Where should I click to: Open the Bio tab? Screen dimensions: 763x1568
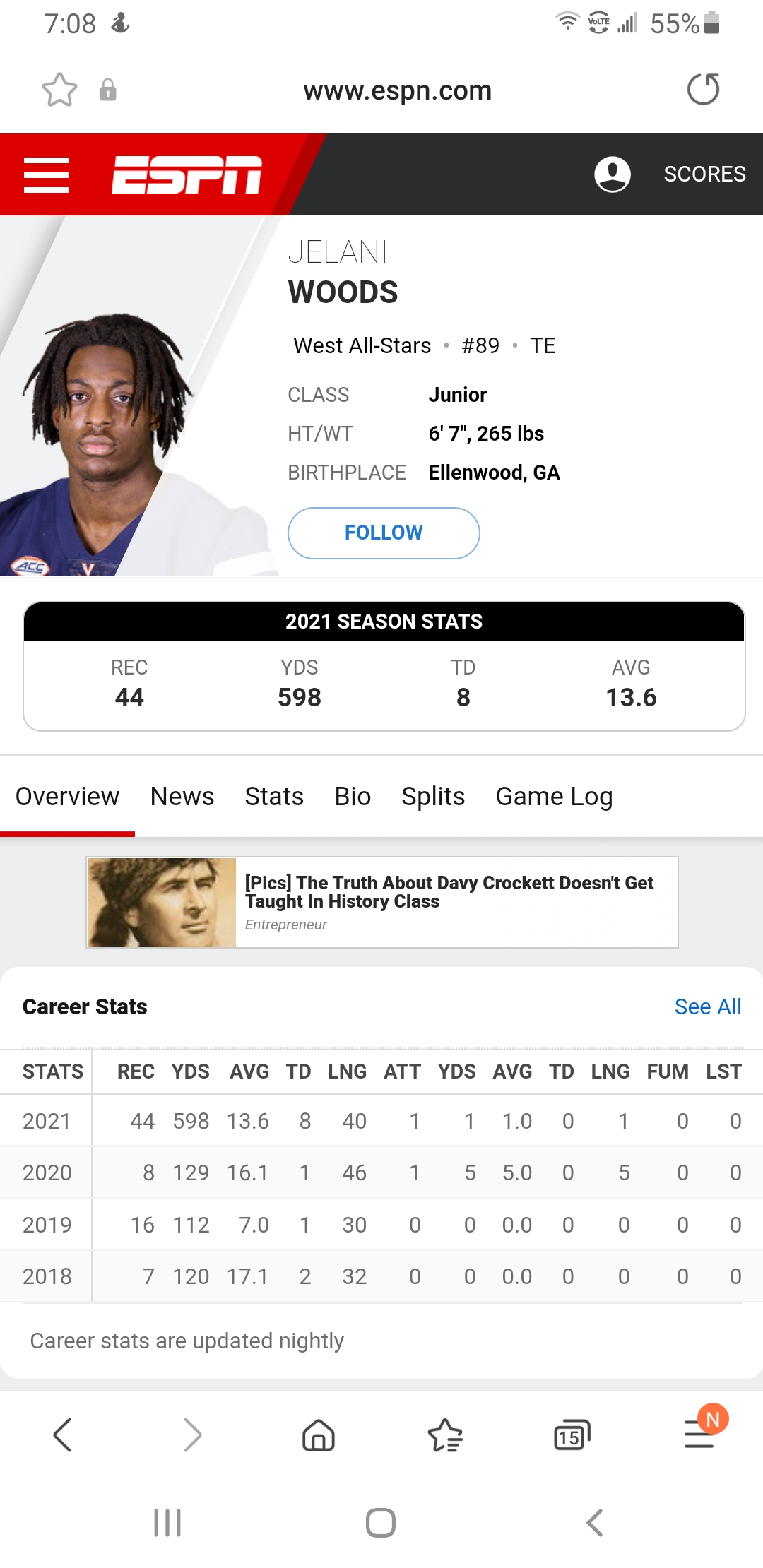[x=353, y=797]
